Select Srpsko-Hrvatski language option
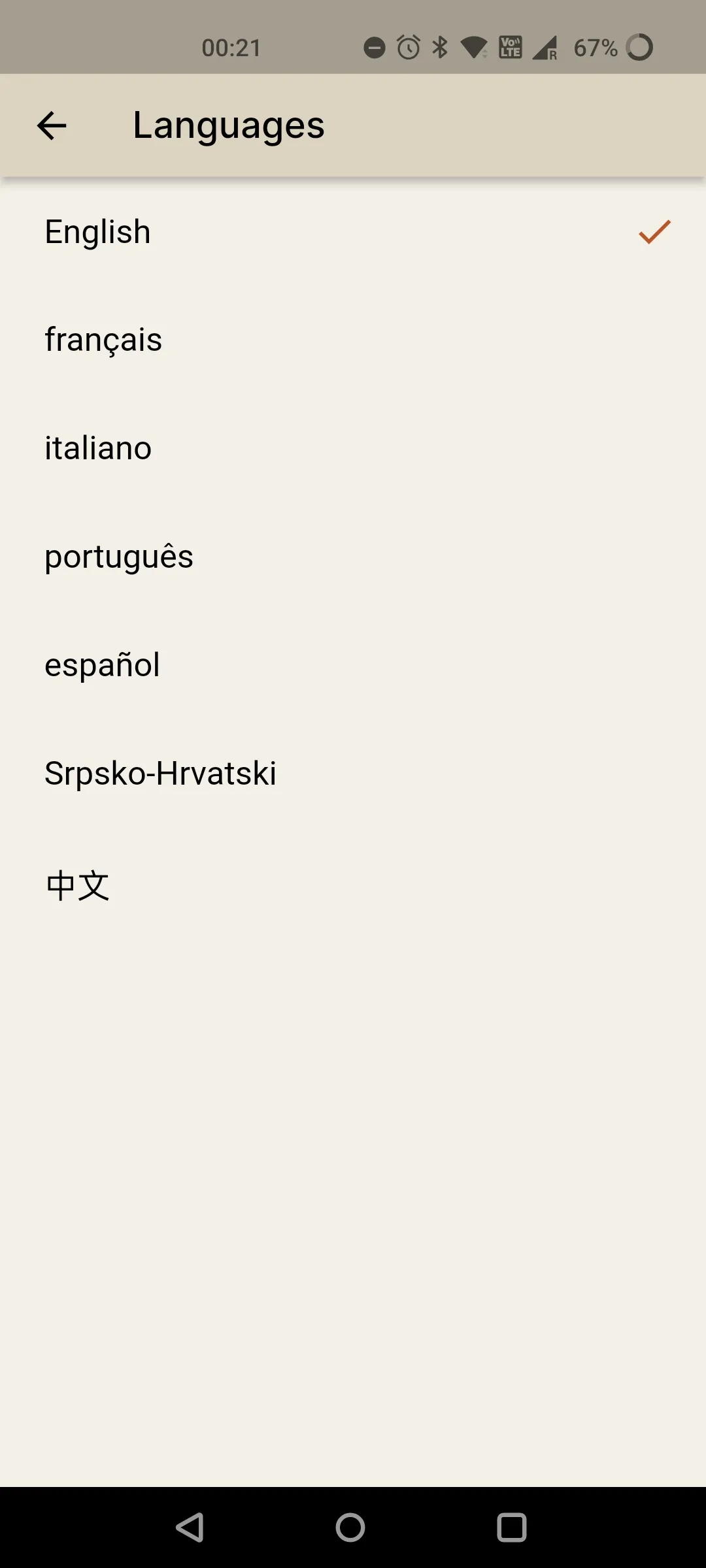This screenshot has width=706, height=1568. point(160,773)
